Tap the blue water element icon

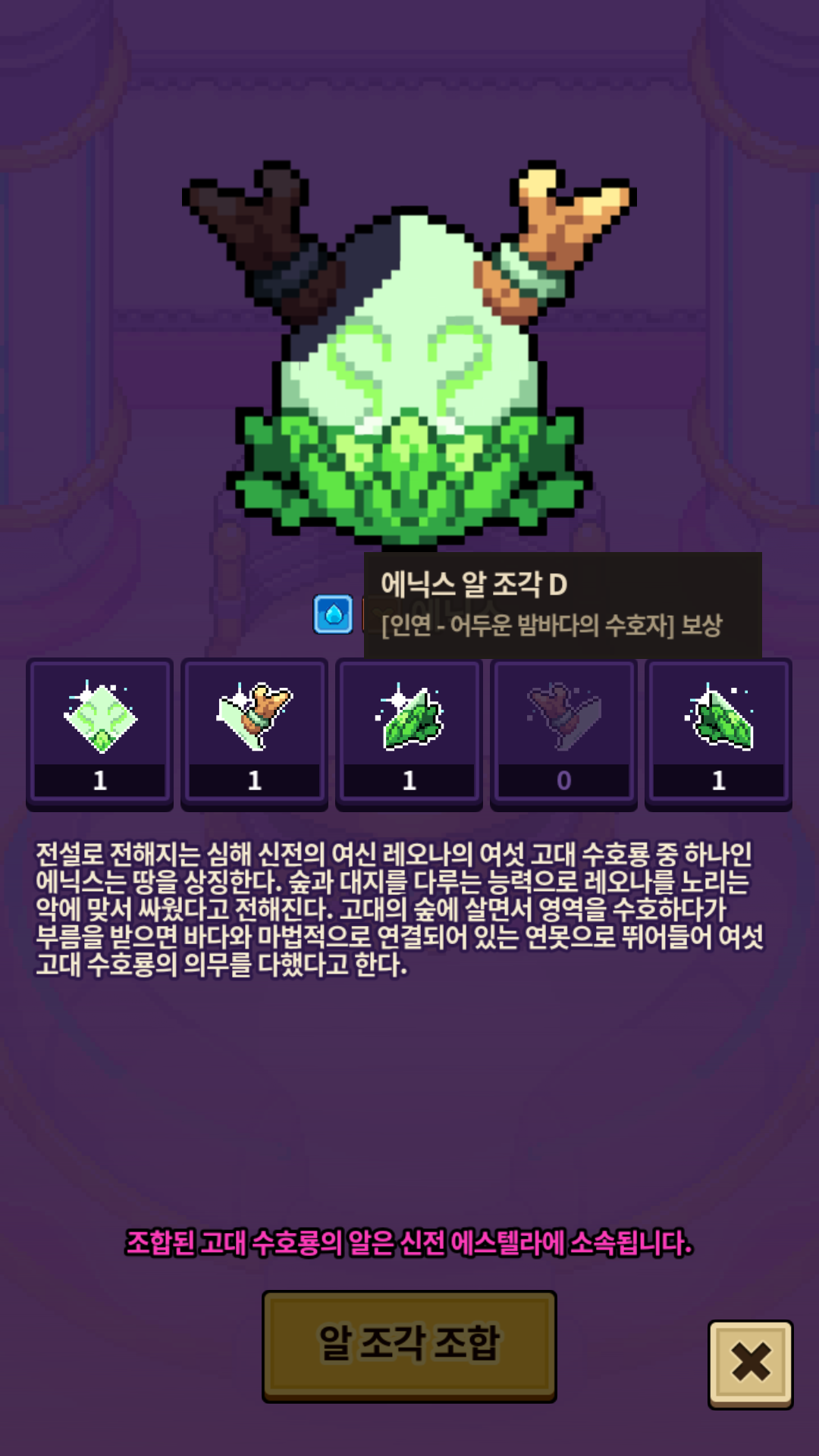click(334, 614)
